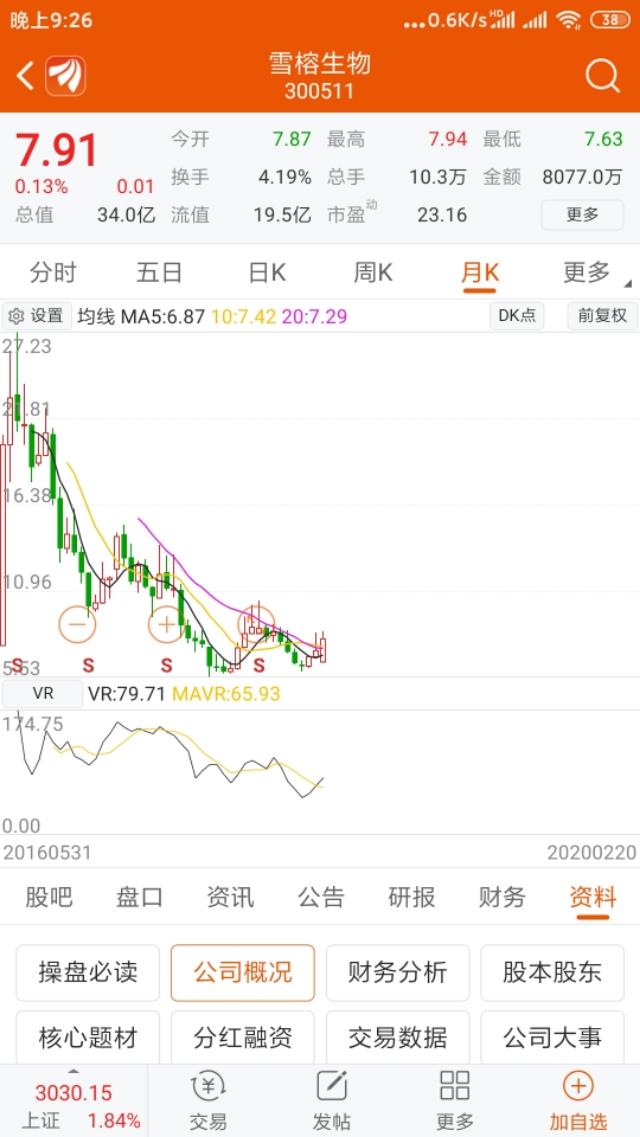Go back using the top-left arrow
This screenshot has height=1137, width=640.
(x=26, y=76)
